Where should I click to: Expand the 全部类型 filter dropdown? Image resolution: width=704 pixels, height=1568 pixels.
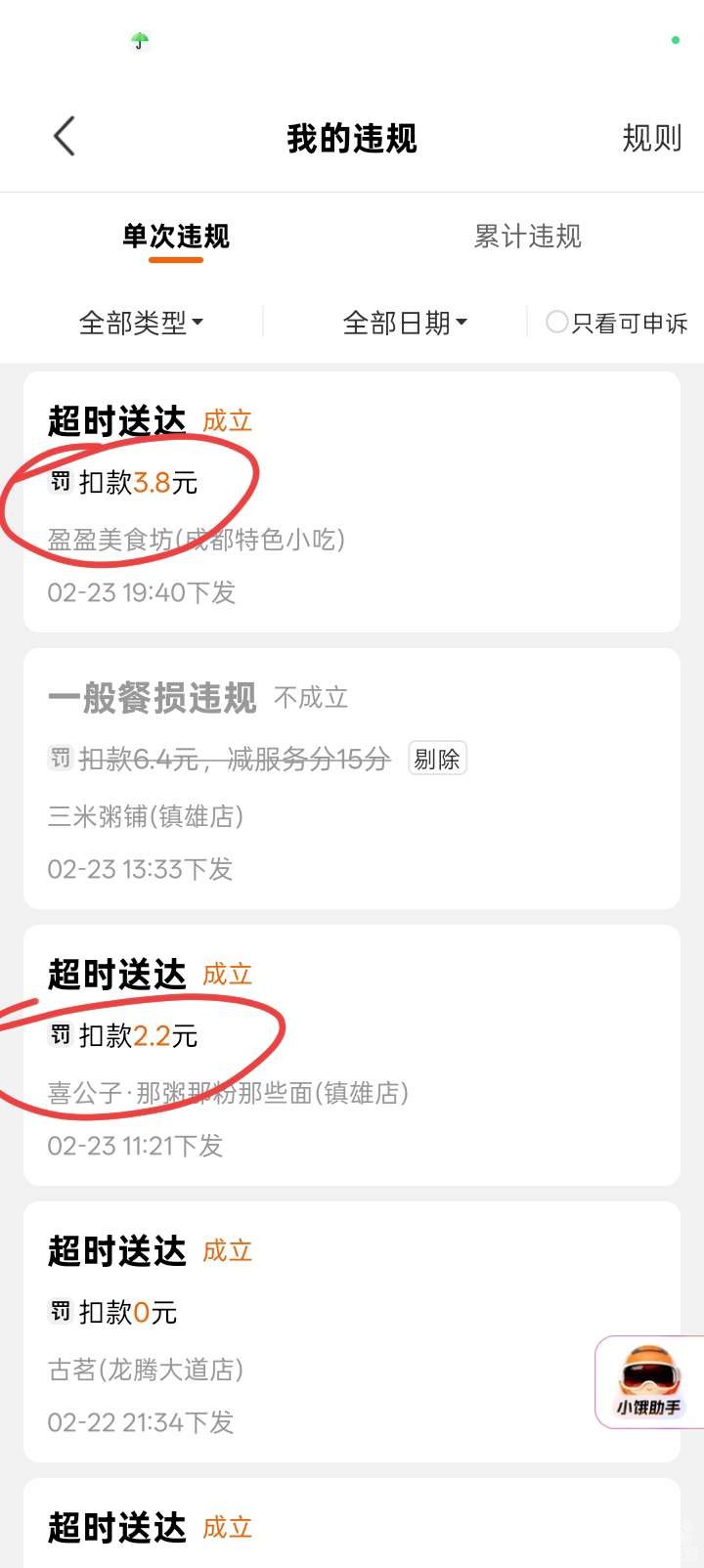tap(141, 323)
